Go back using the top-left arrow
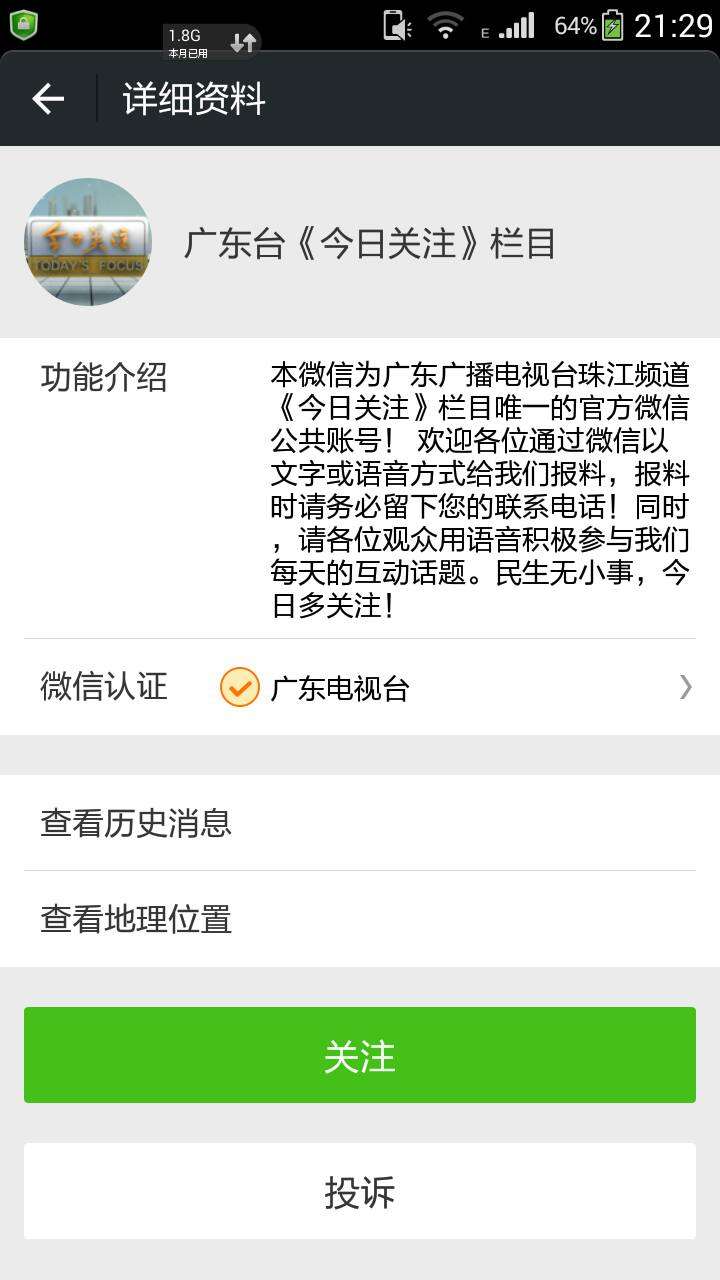 click(x=48, y=98)
